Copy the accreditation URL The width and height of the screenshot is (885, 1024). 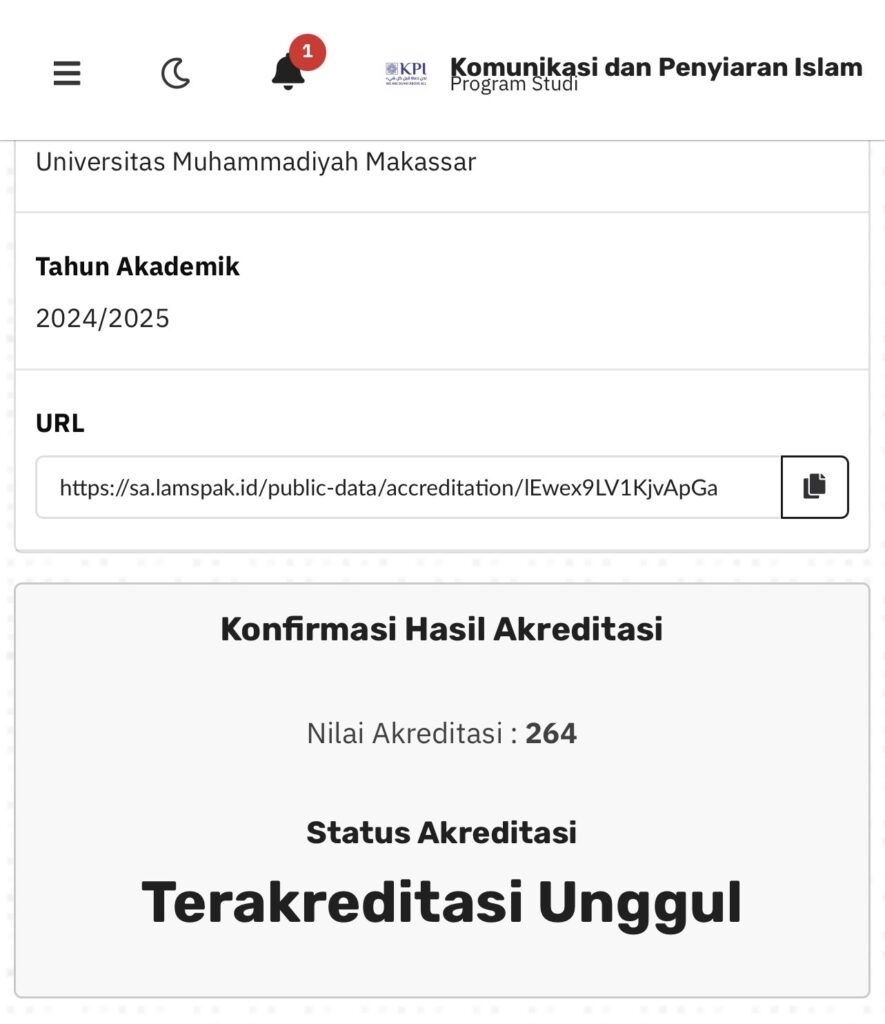814,487
